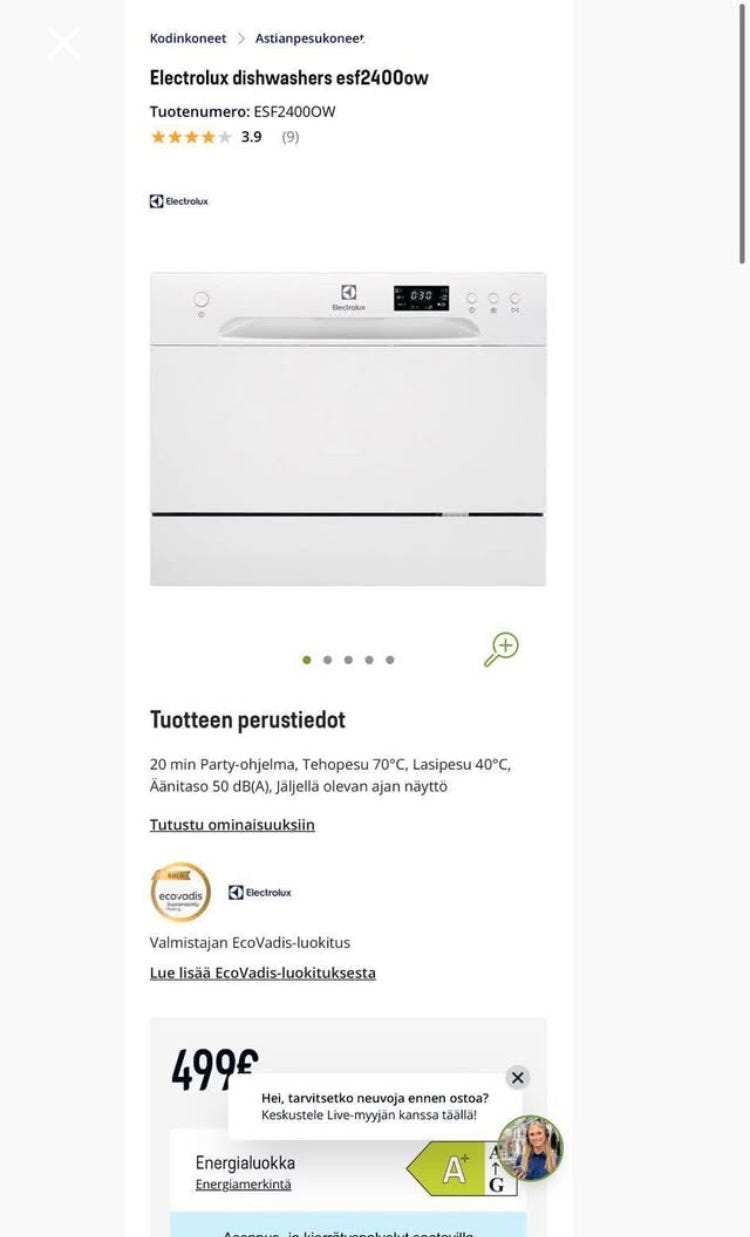Open Lue lisää EcoVadis-luokituksesta
The height and width of the screenshot is (1237, 750).
(263, 973)
